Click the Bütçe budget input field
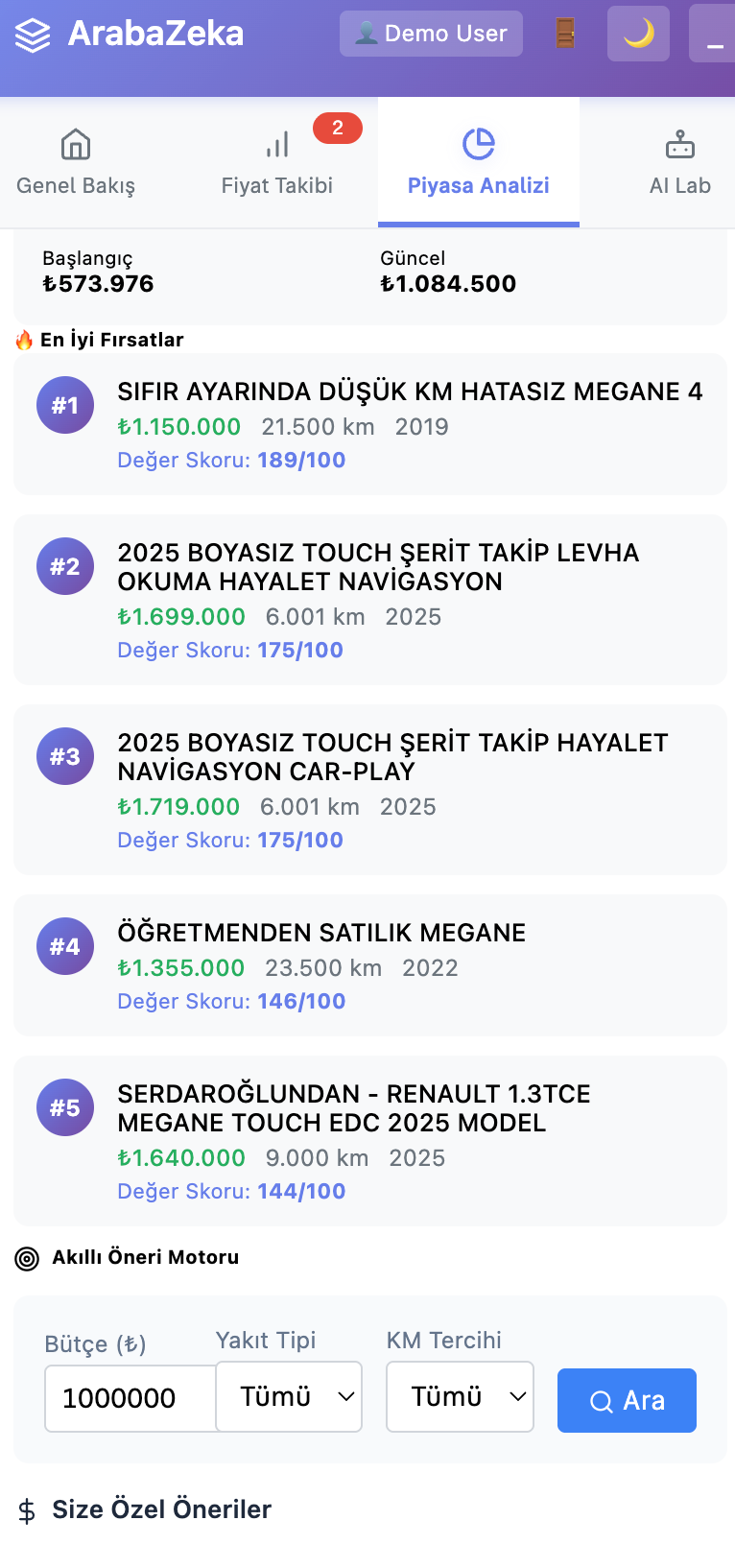 pos(129,1397)
